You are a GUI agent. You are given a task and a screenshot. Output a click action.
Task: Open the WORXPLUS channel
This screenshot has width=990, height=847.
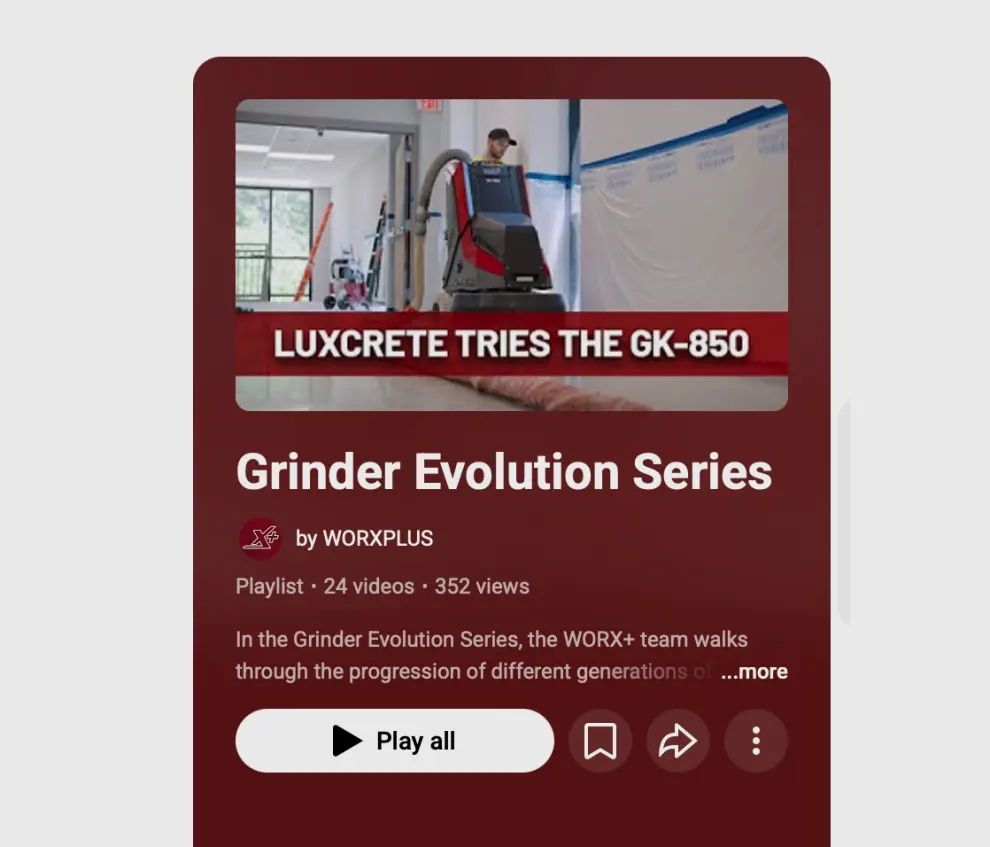pos(364,538)
